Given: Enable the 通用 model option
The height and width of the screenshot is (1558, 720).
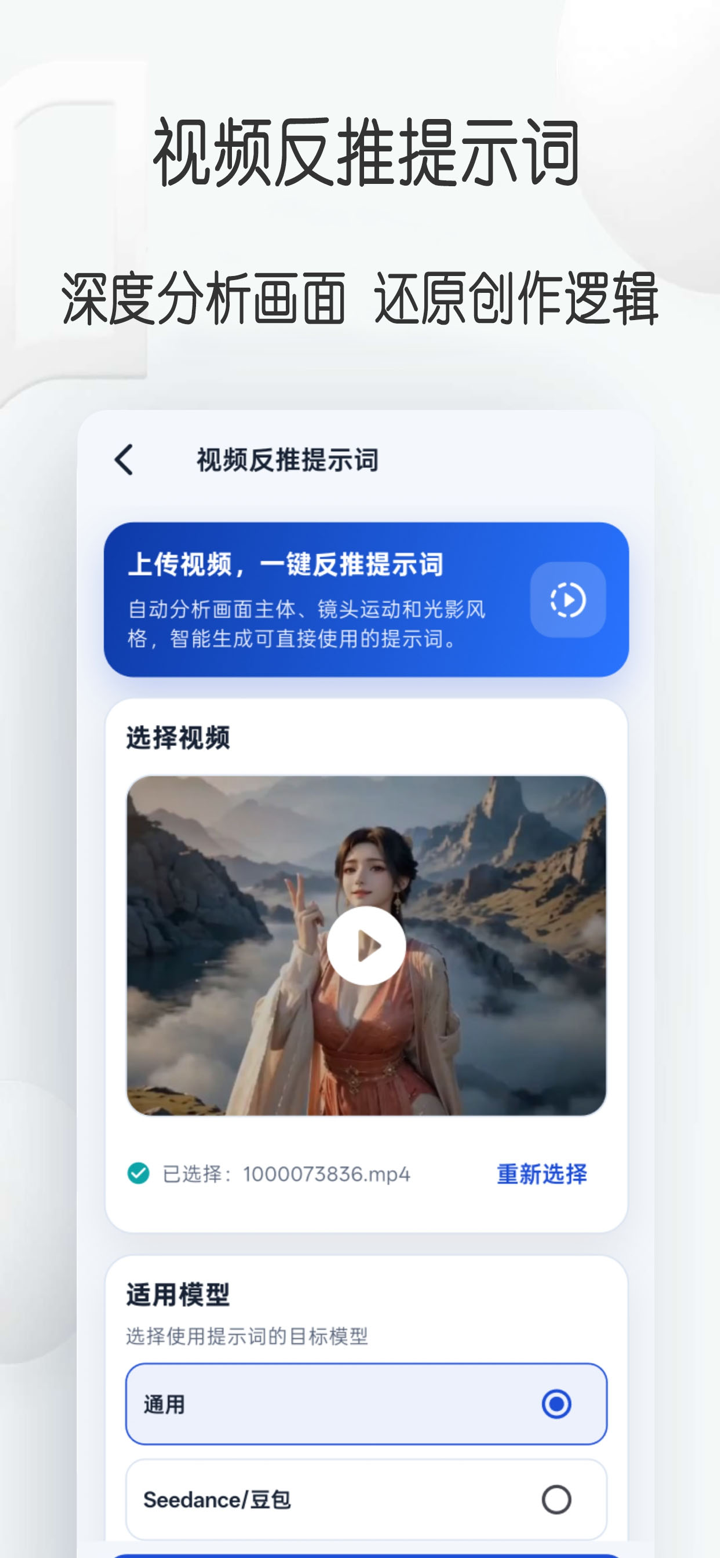Looking at the screenshot, I should [556, 1404].
